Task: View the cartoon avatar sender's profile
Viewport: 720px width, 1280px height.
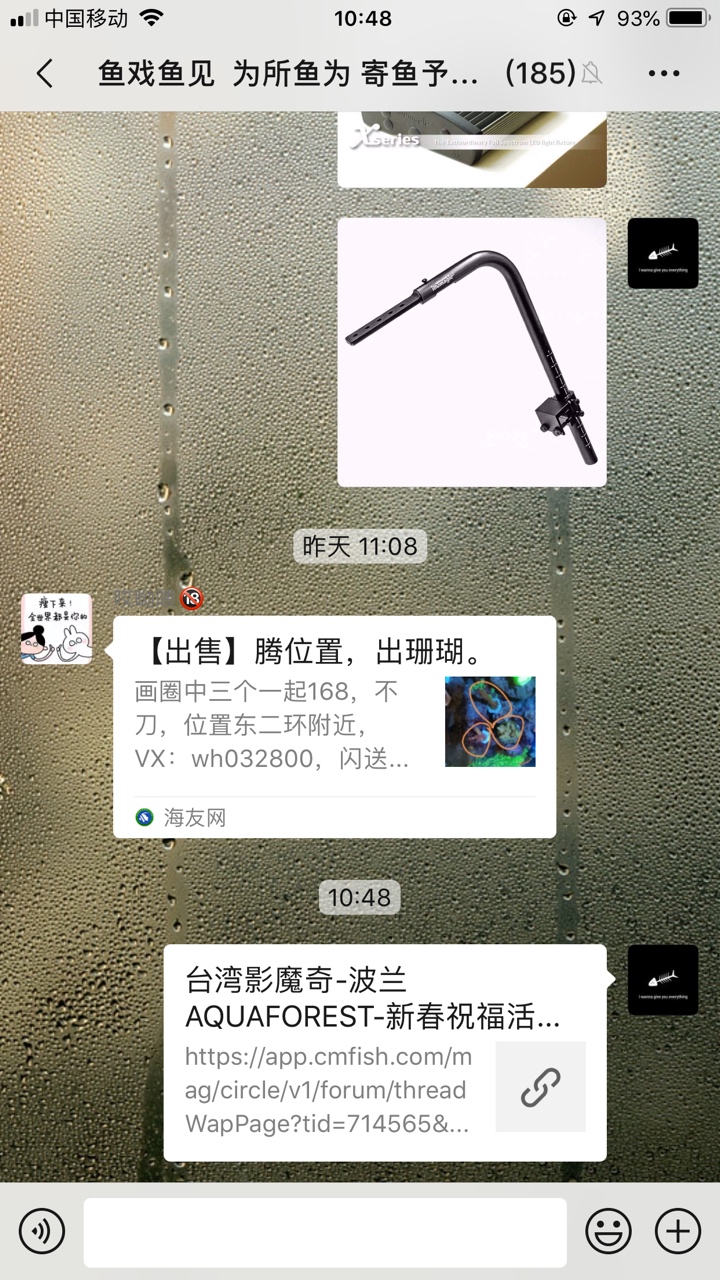Action: click(x=57, y=629)
